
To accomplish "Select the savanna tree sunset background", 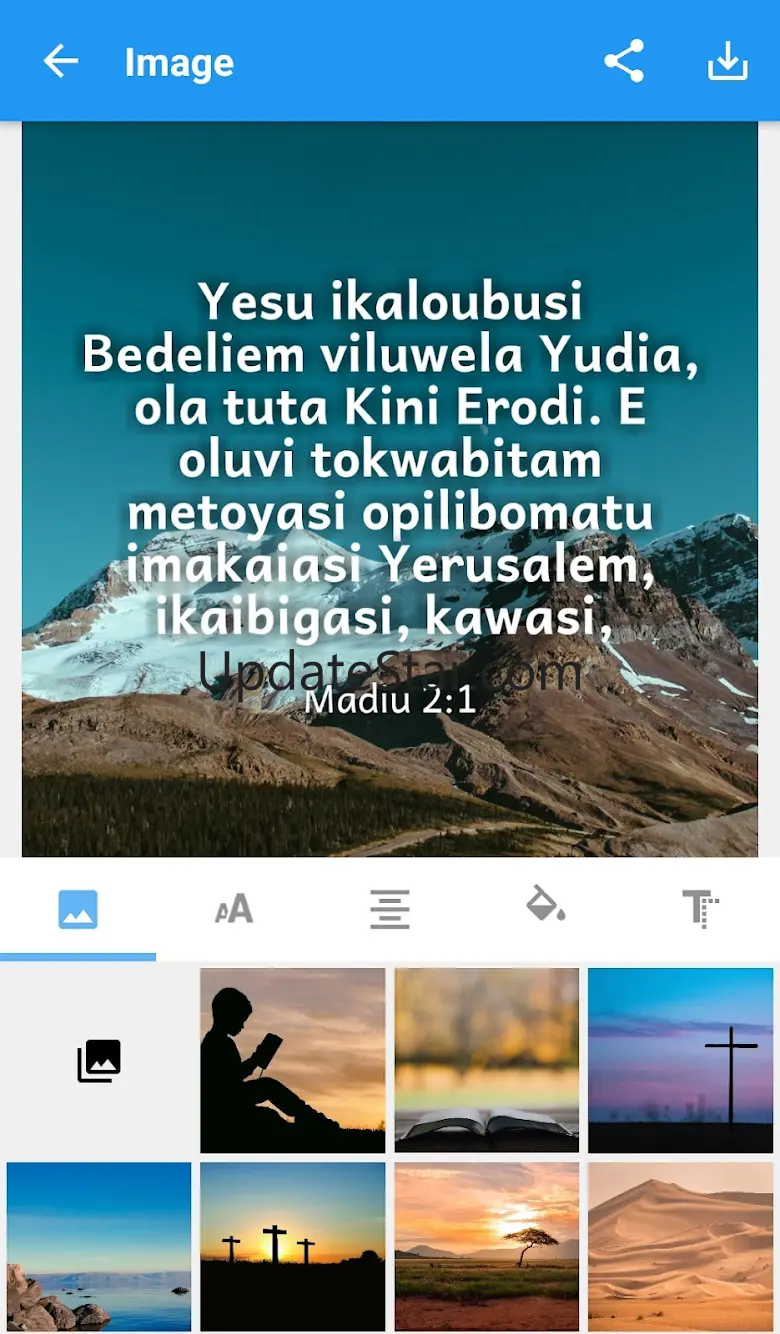I will (x=487, y=1246).
